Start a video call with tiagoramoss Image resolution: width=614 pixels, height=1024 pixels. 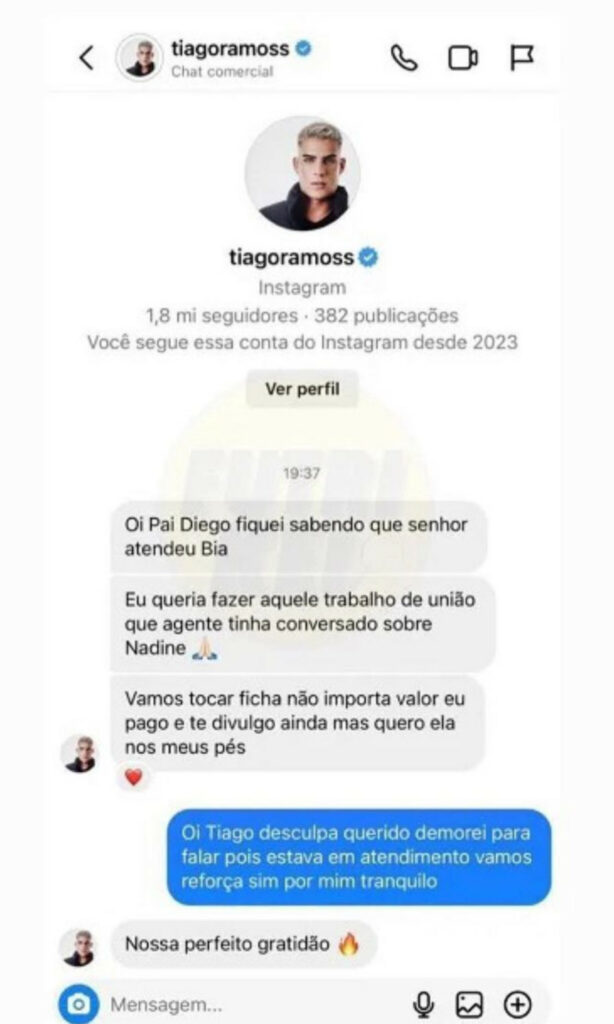[x=462, y=58]
